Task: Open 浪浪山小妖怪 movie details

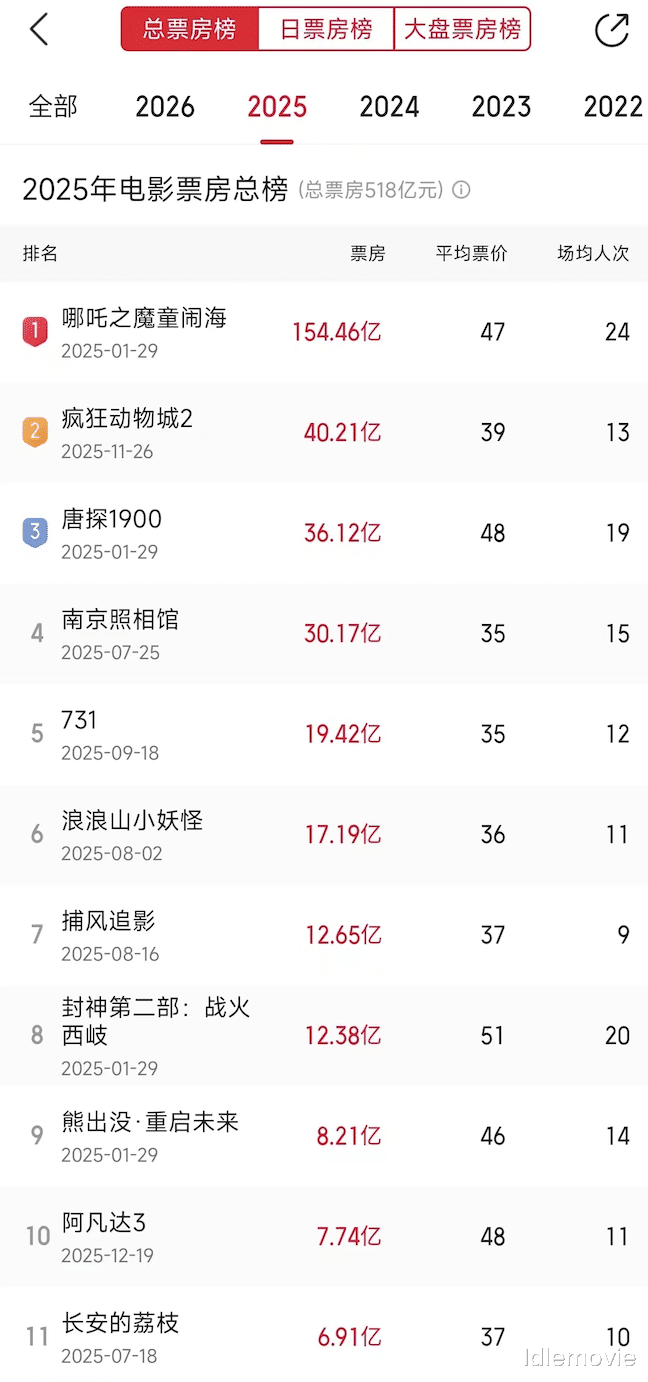Action: [132, 821]
